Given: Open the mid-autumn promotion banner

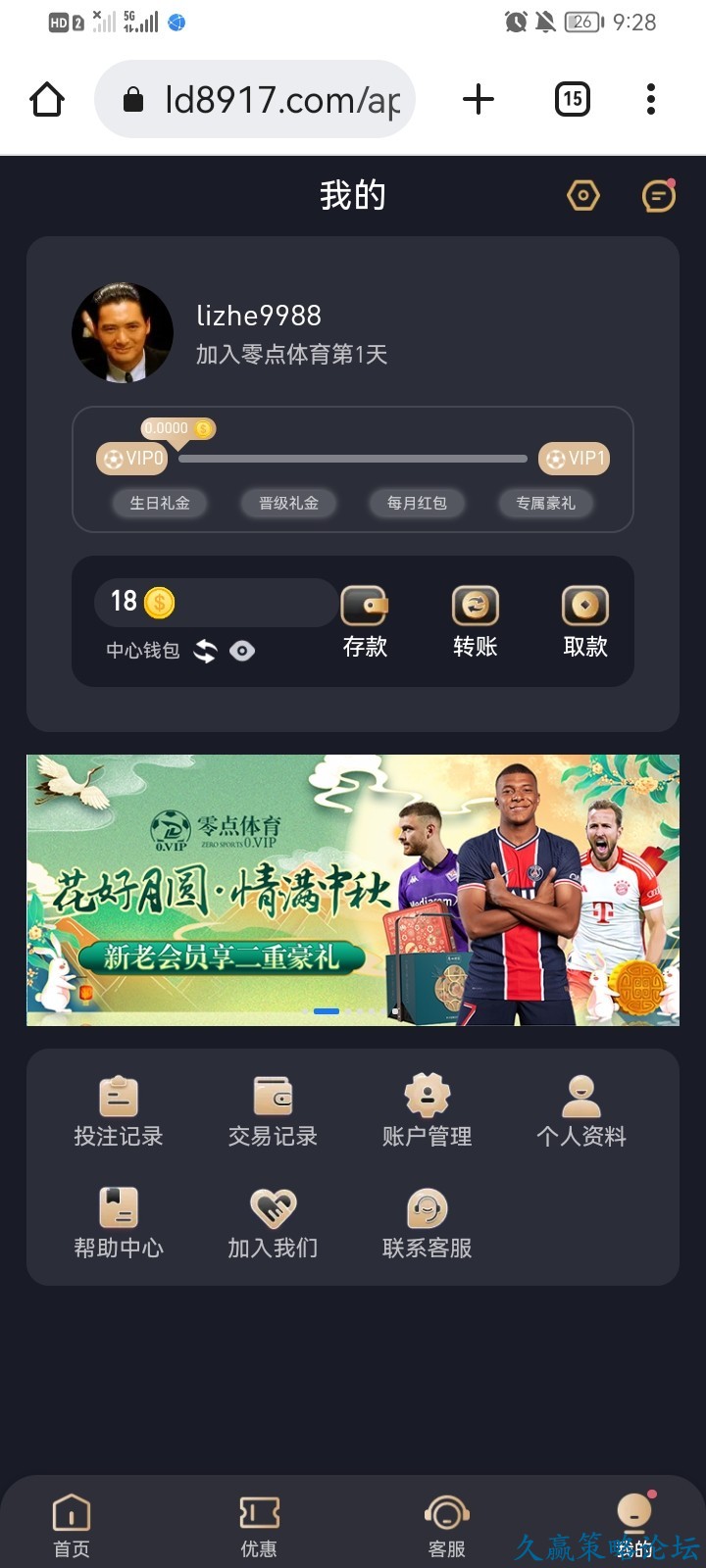Looking at the screenshot, I should (353, 890).
